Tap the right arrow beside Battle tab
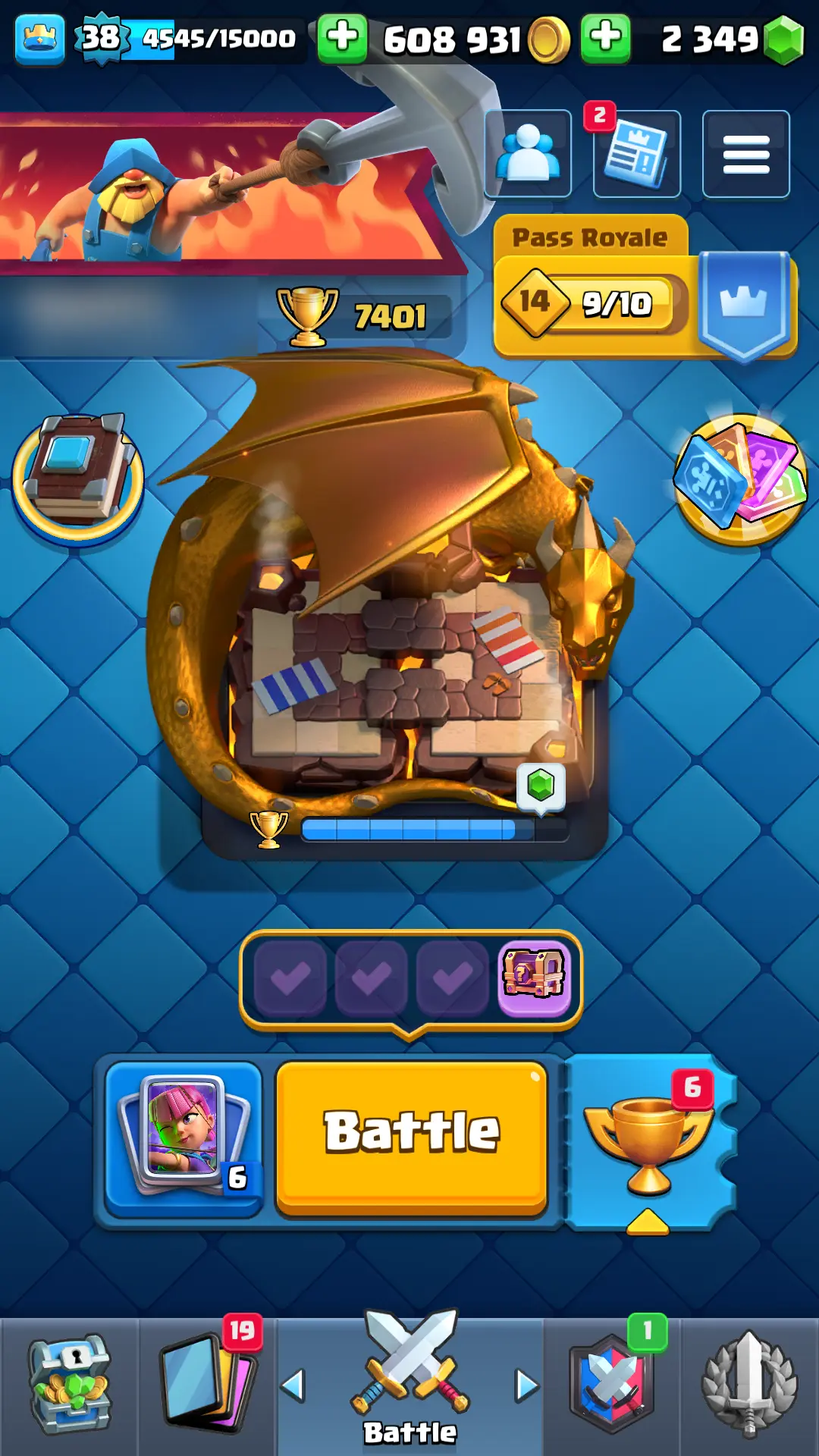This screenshot has height=1456, width=819. (x=526, y=1386)
